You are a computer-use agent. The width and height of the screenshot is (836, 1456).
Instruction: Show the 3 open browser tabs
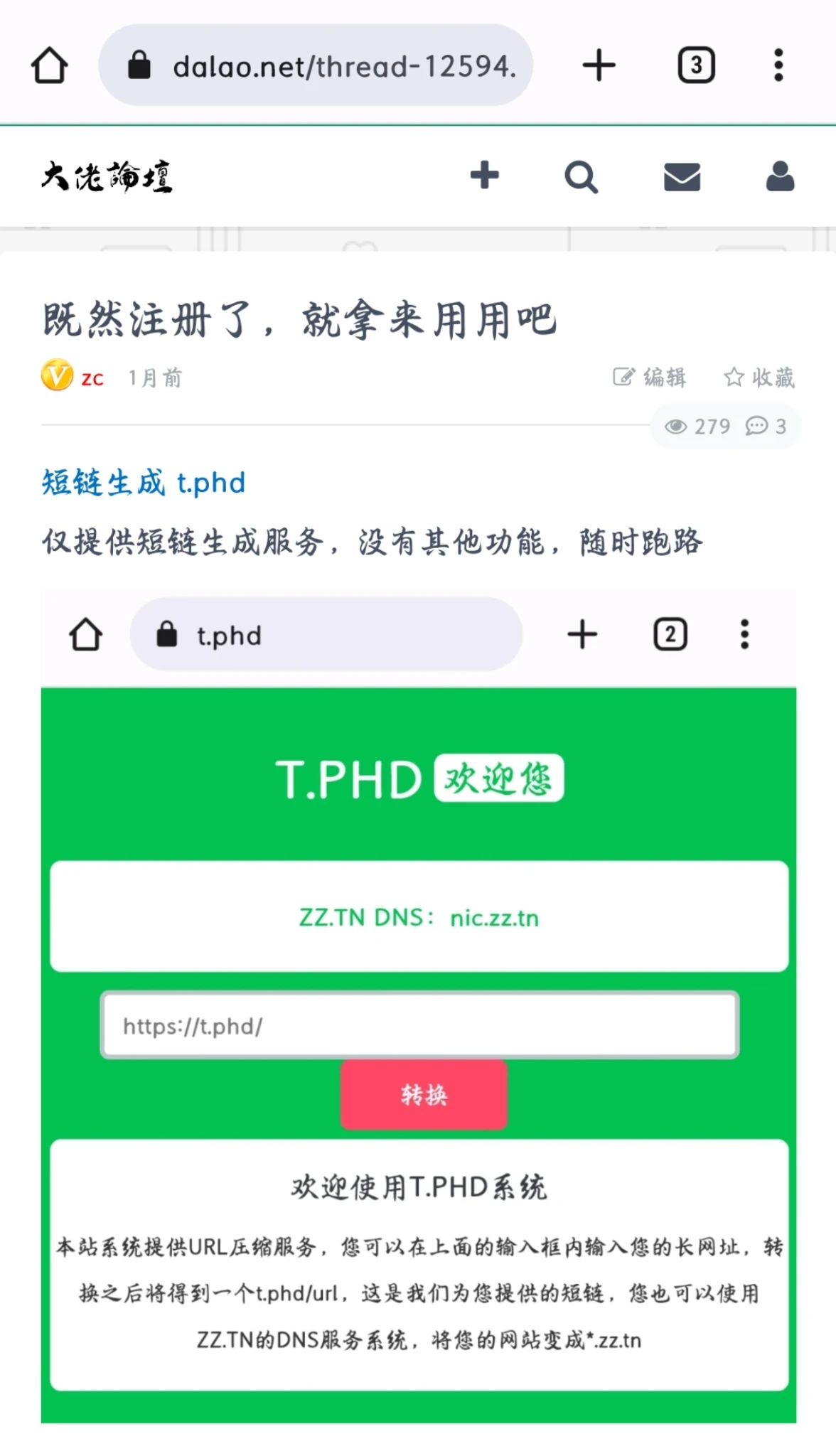click(x=696, y=65)
